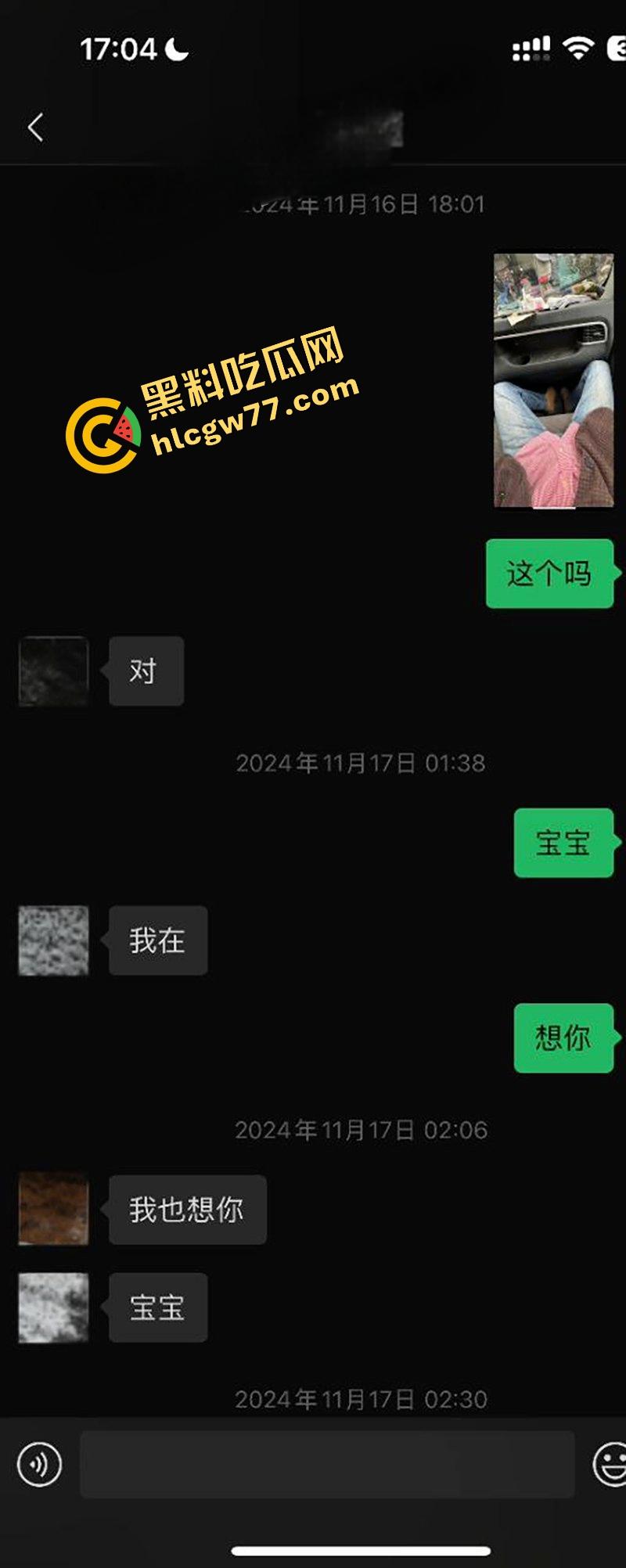Select the "我也想你" gray bubble

coord(188,1210)
